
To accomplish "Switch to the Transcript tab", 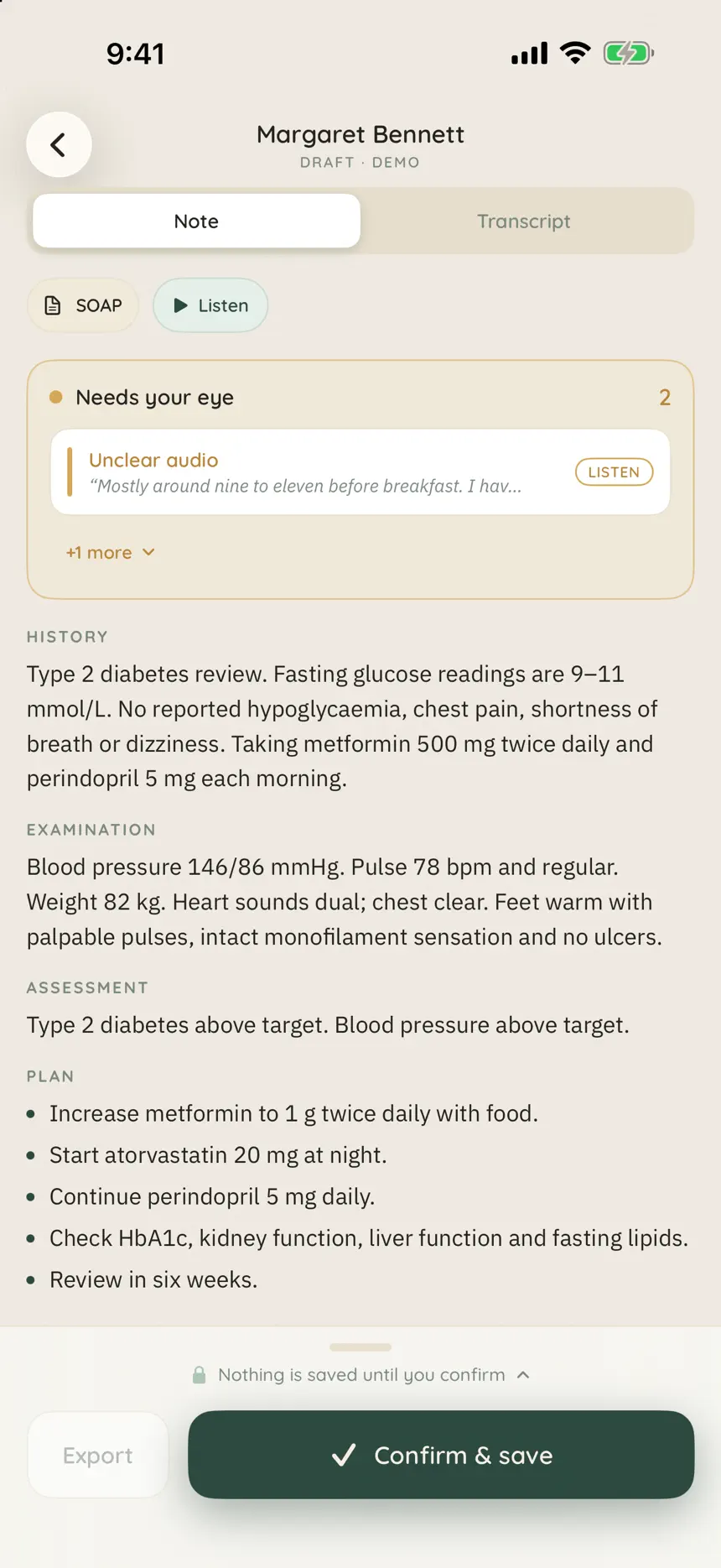I will pos(524,221).
